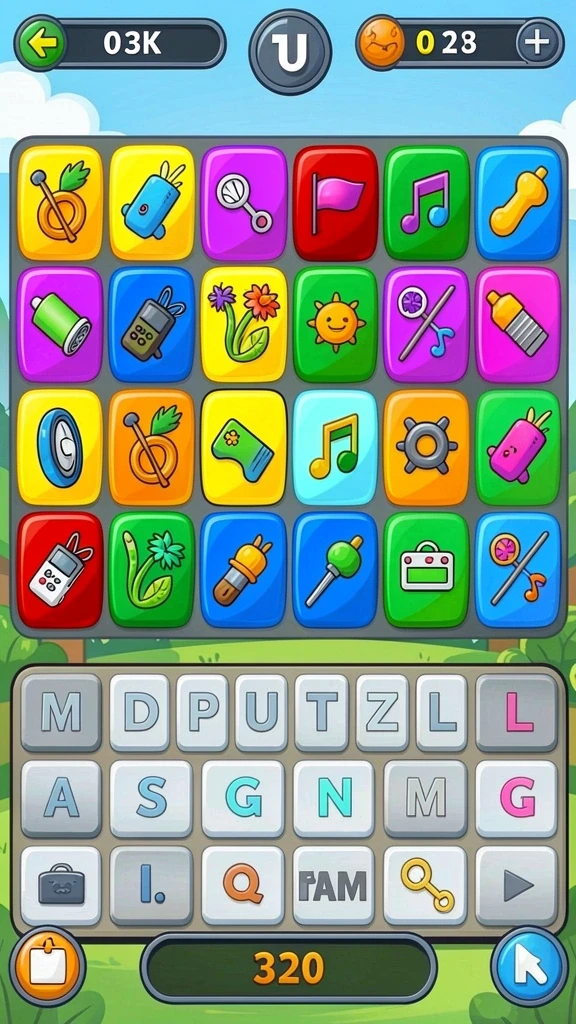Viewport: 576px width, 1024px height.
Task: Select the yellow tile with blue ring
Action: coord(59,447)
